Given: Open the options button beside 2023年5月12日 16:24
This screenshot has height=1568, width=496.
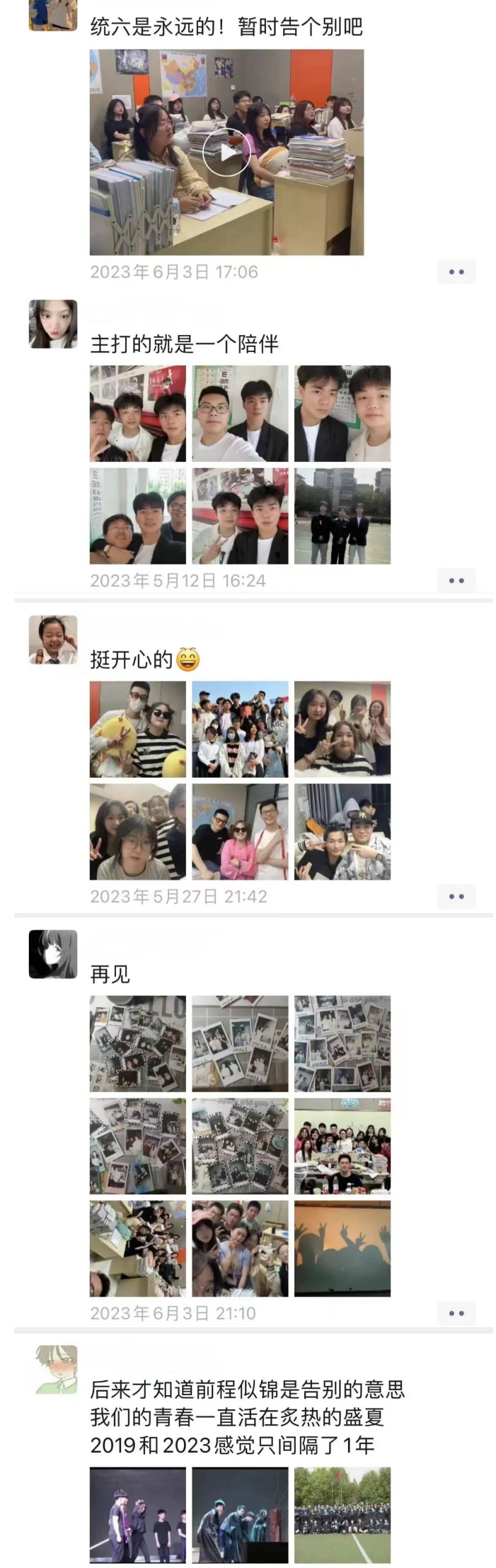Looking at the screenshot, I should (x=456, y=581).
